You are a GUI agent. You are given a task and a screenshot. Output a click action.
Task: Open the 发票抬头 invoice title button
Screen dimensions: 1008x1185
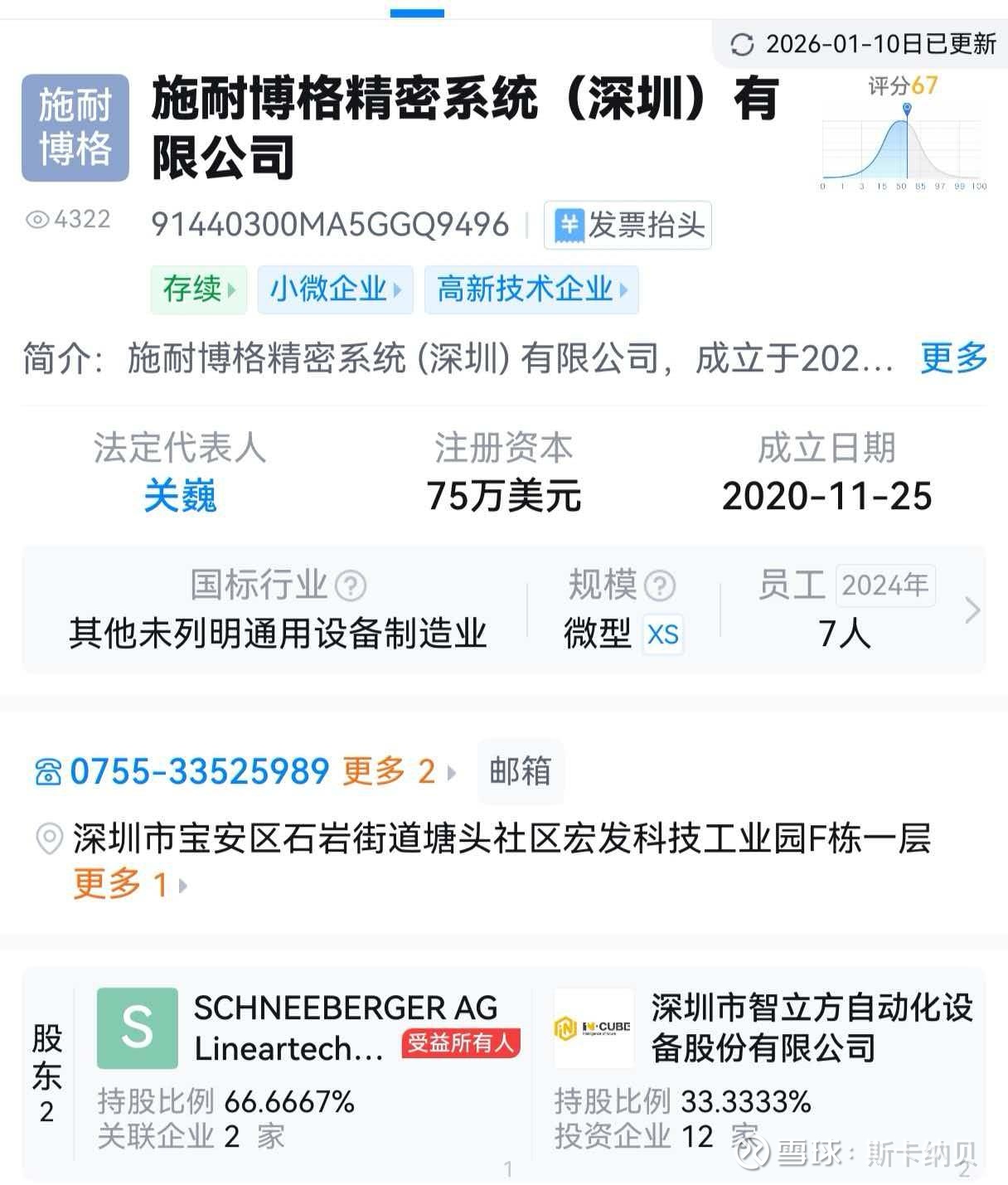pos(628,225)
